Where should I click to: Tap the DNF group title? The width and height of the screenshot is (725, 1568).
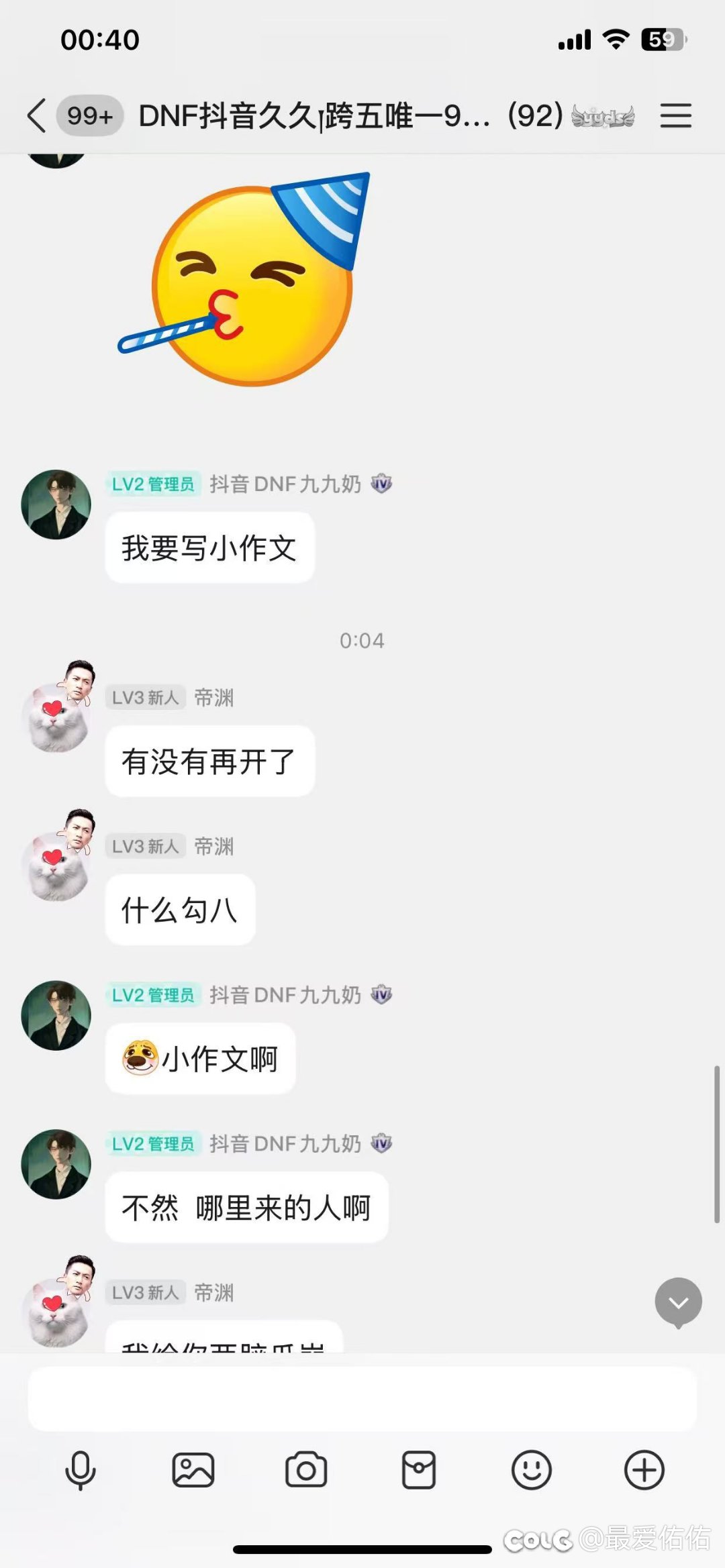tap(316, 116)
